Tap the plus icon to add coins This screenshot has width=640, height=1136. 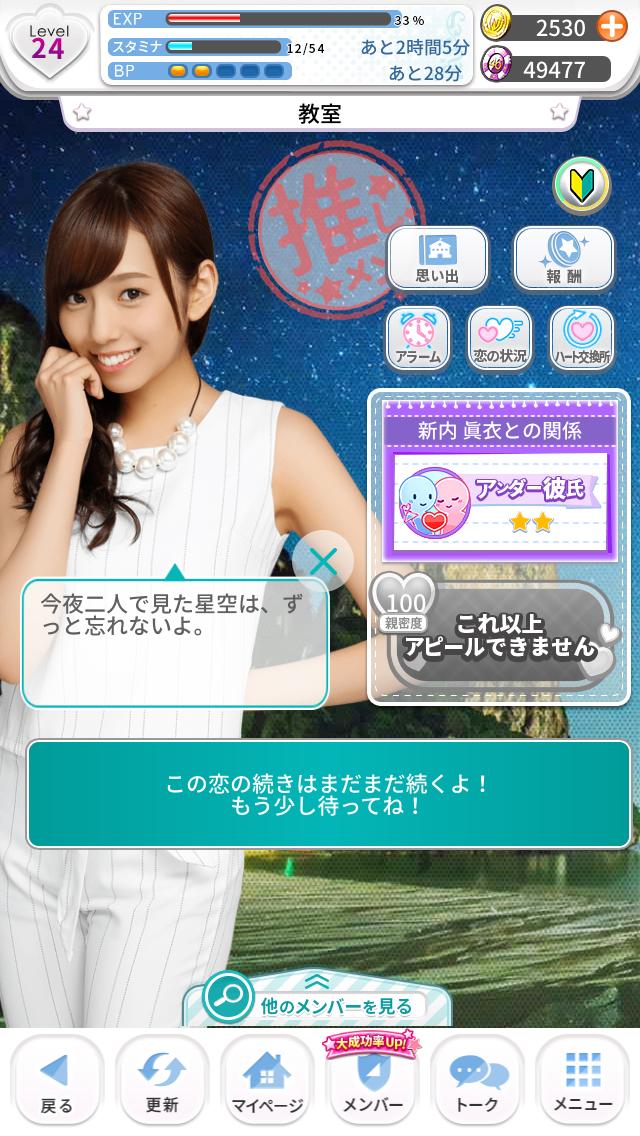pyautogui.click(x=612, y=27)
